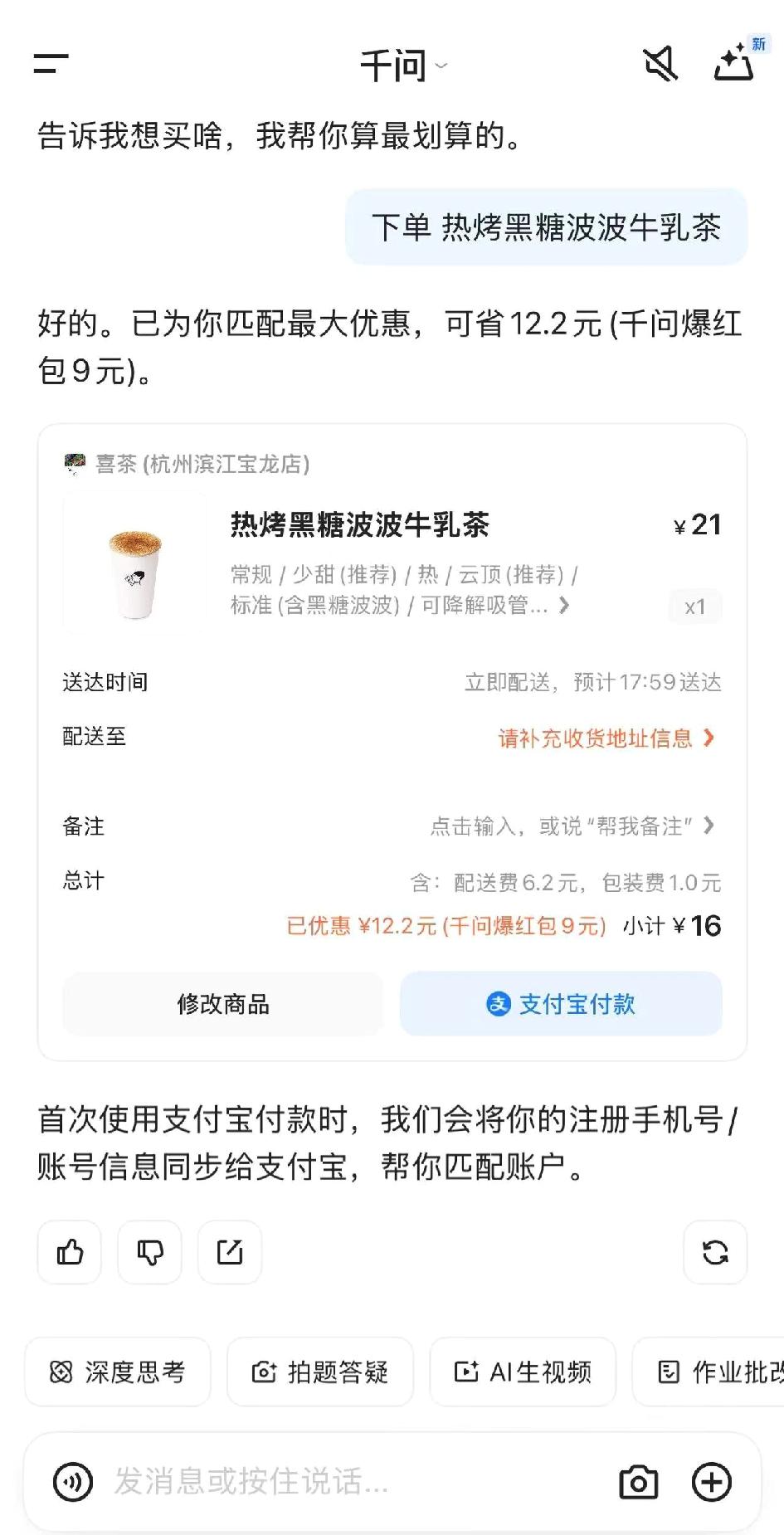Screen dimensions: 784x1535
Task: Expand the full drink specification details
Action: 565,607
